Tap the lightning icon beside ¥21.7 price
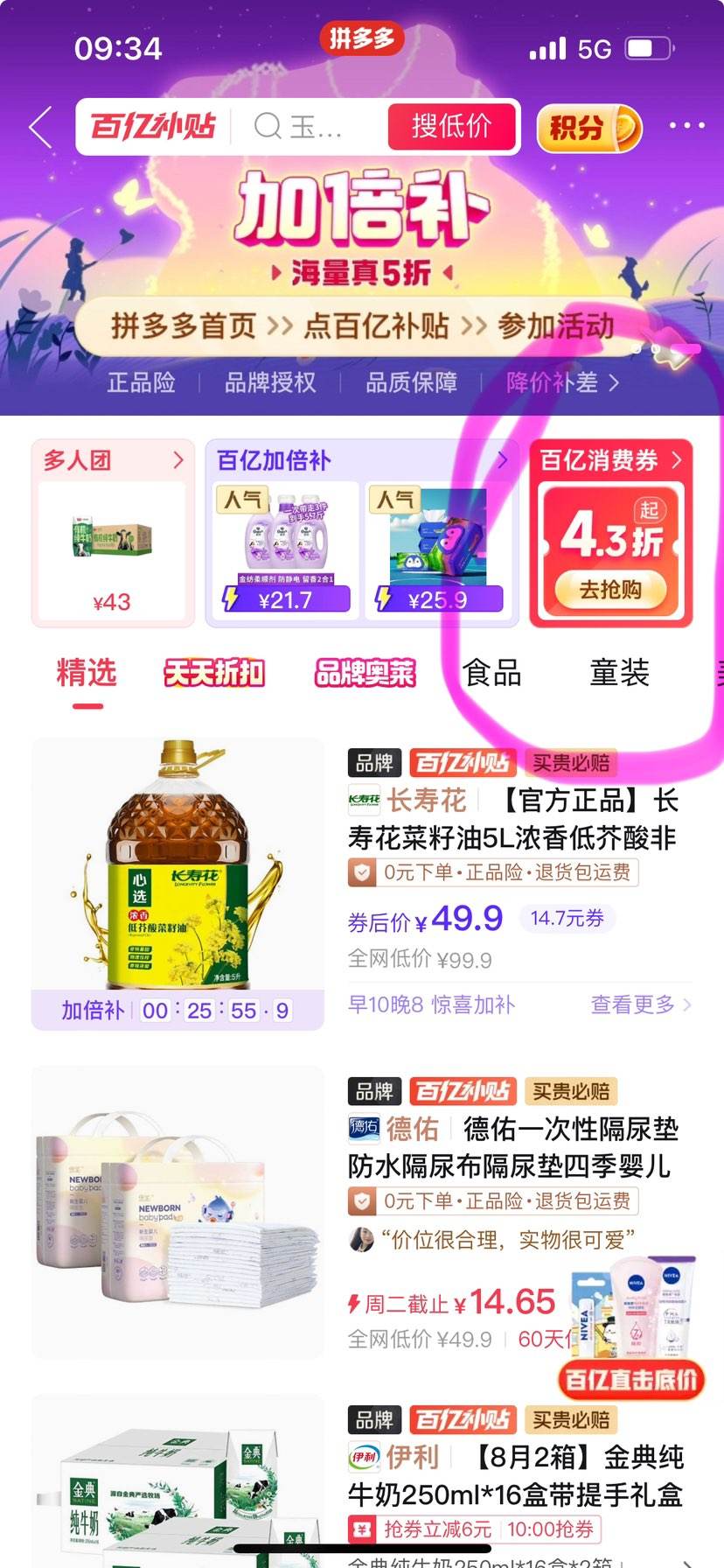Image resolution: width=724 pixels, height=1568 pixels. click(x=231, y=598)
